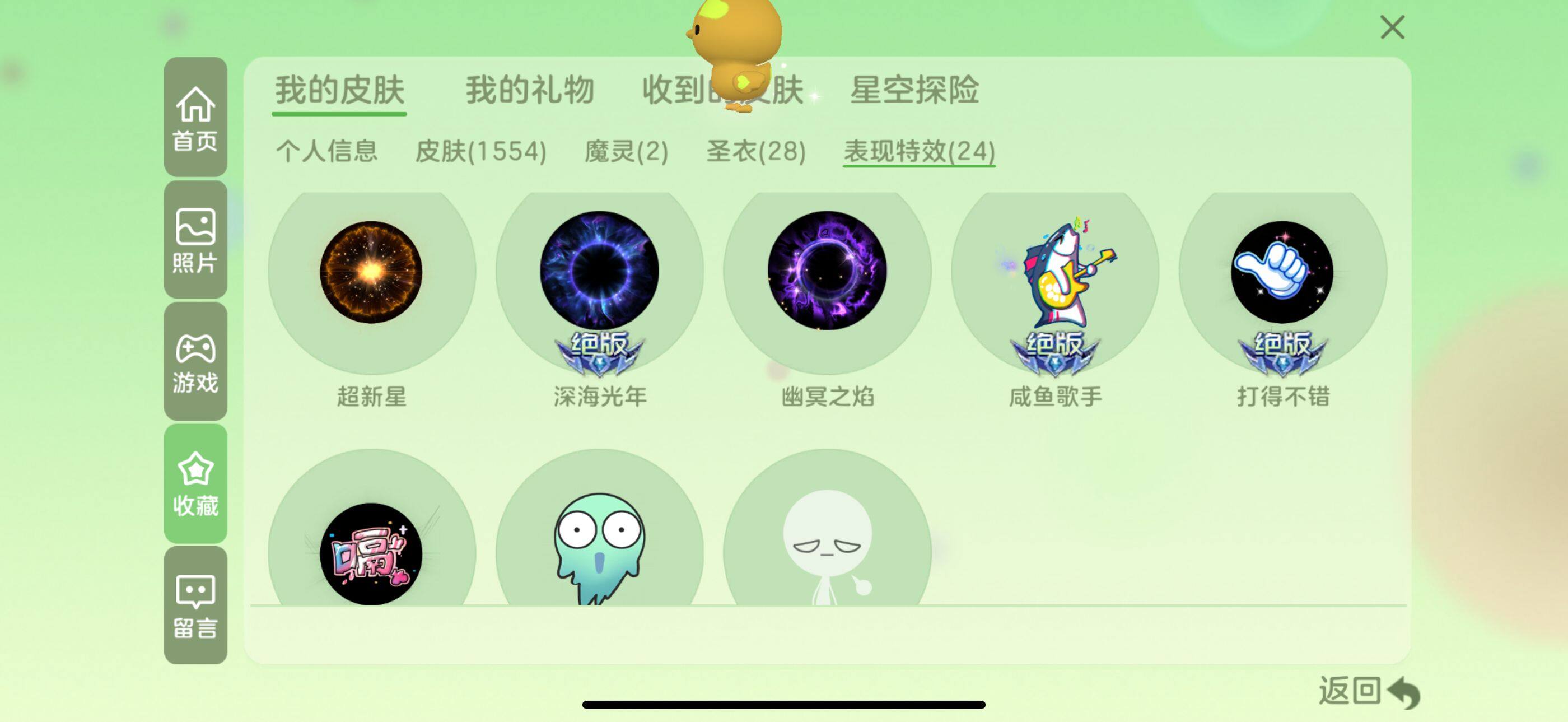The image size is (1568, 722).
Task: Close the collection panel
Action: (1392, 27)
